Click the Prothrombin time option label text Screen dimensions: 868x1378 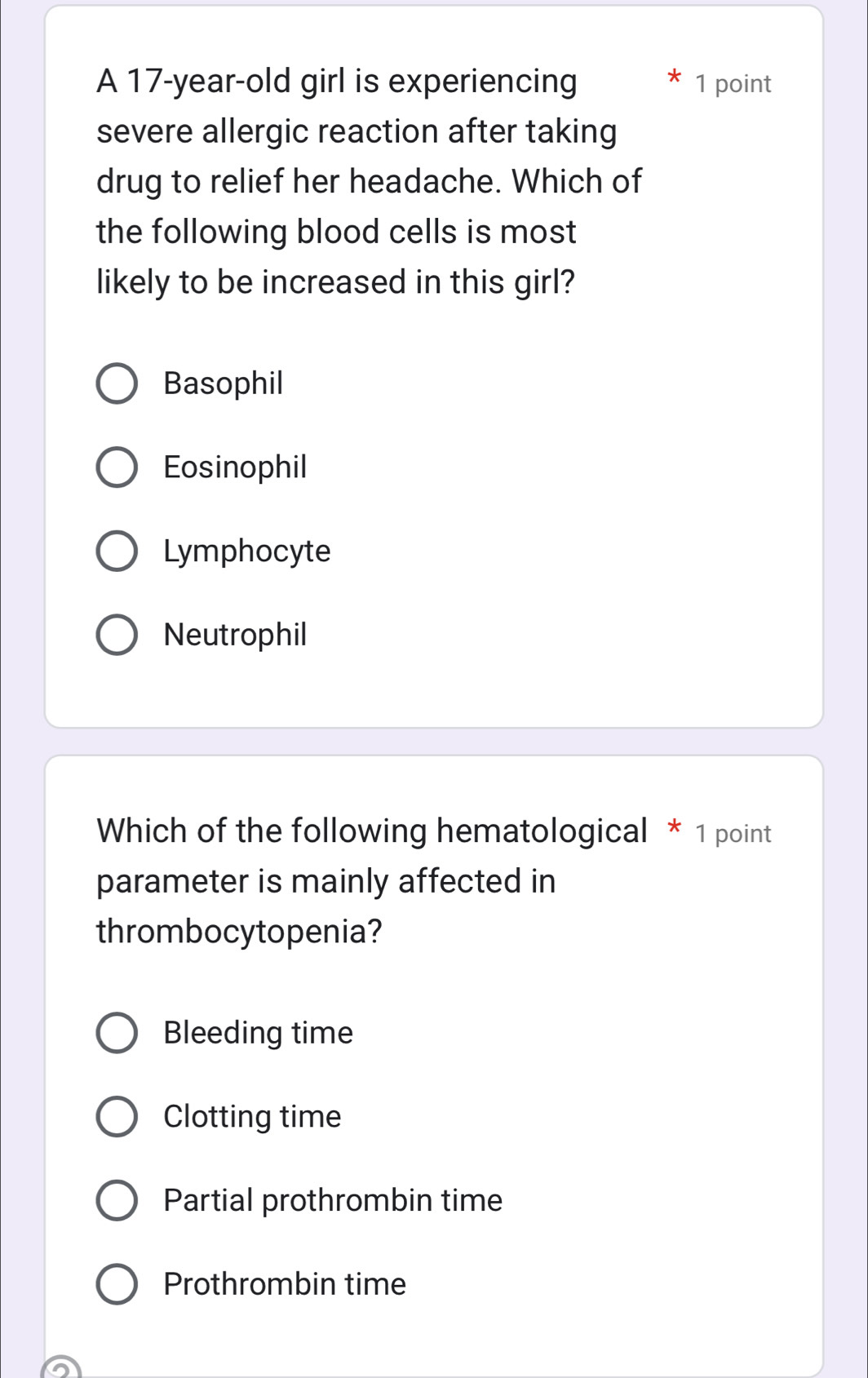point(283,1283)
